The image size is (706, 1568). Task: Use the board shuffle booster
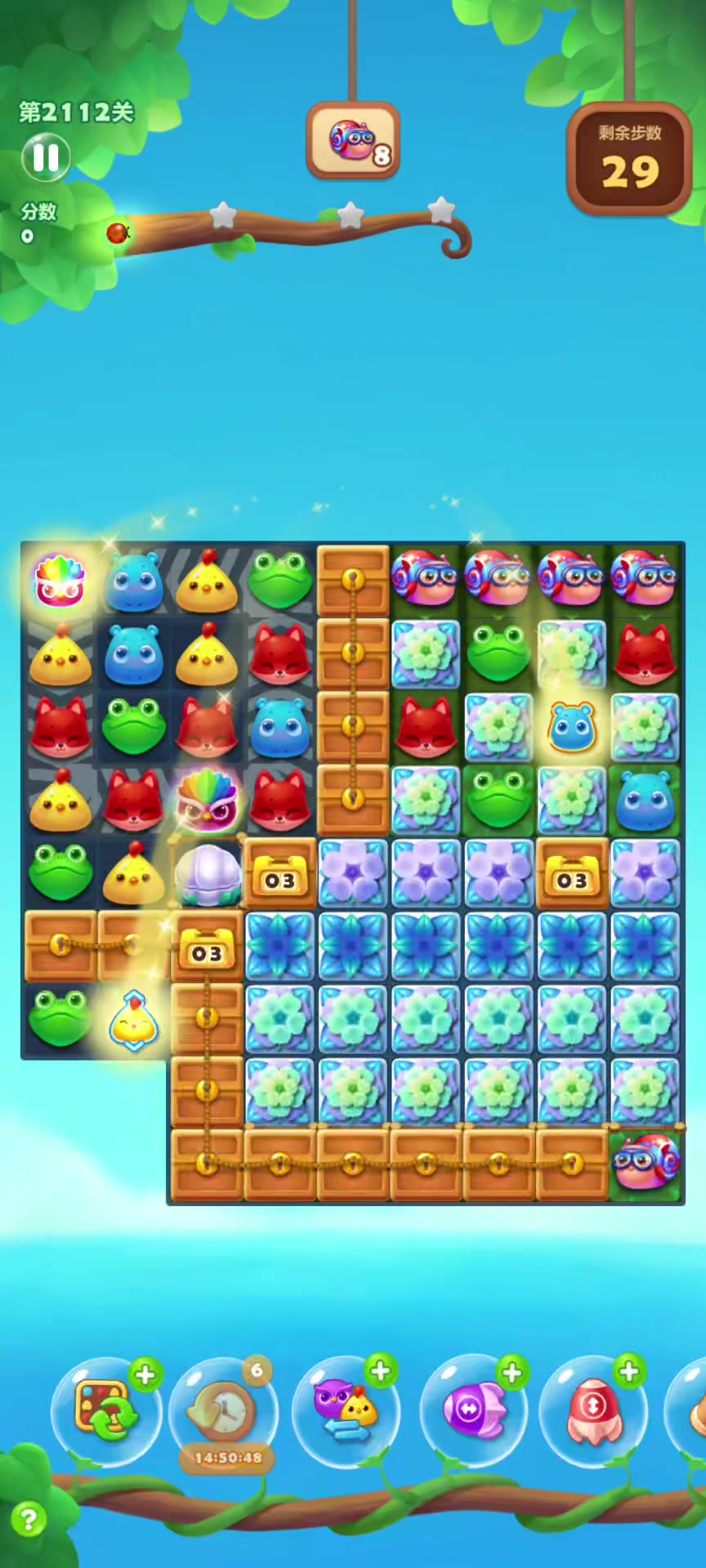[105, 1411]
